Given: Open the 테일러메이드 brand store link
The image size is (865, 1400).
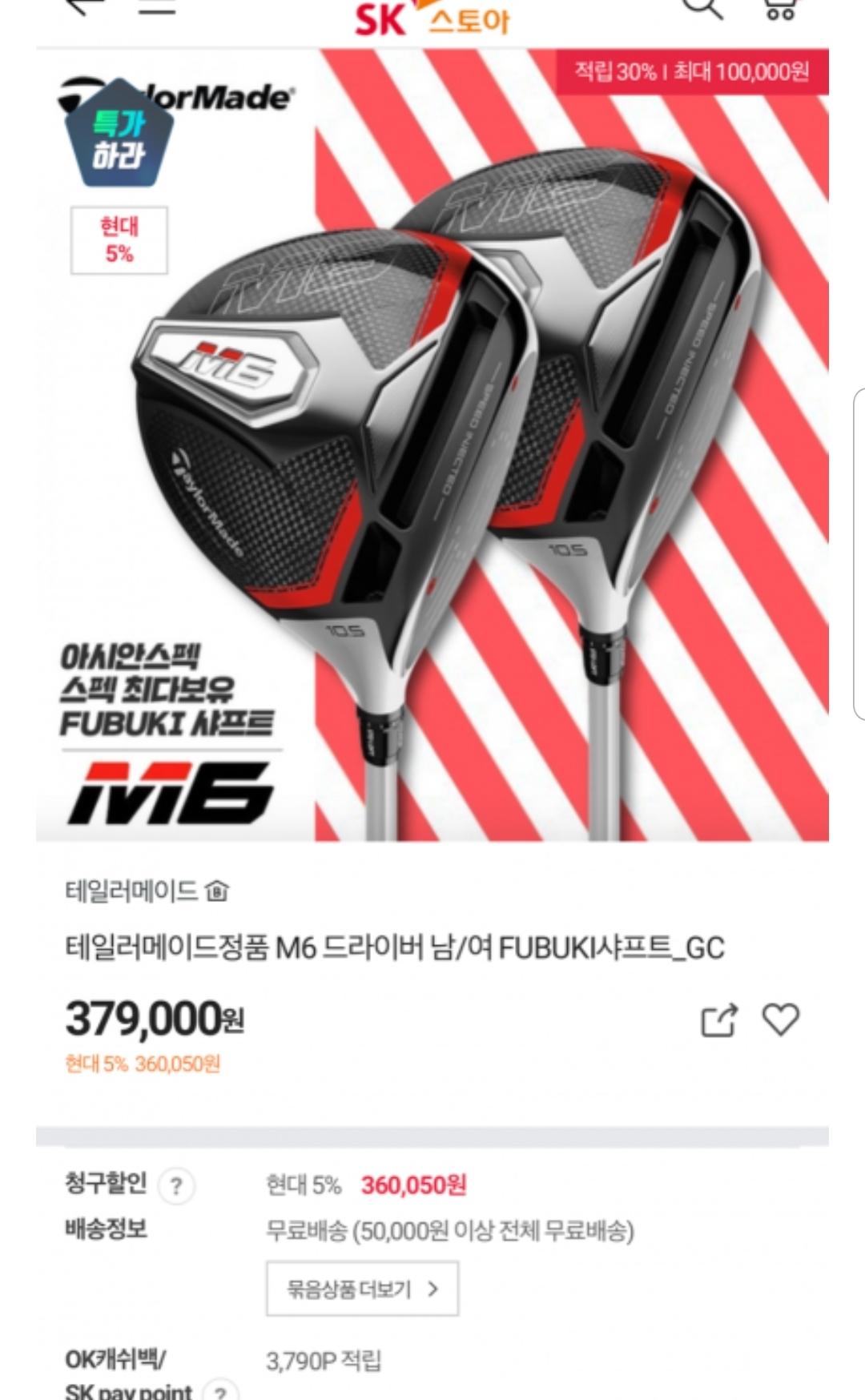Looking at the screenshot, I should (x=147, y=891).
